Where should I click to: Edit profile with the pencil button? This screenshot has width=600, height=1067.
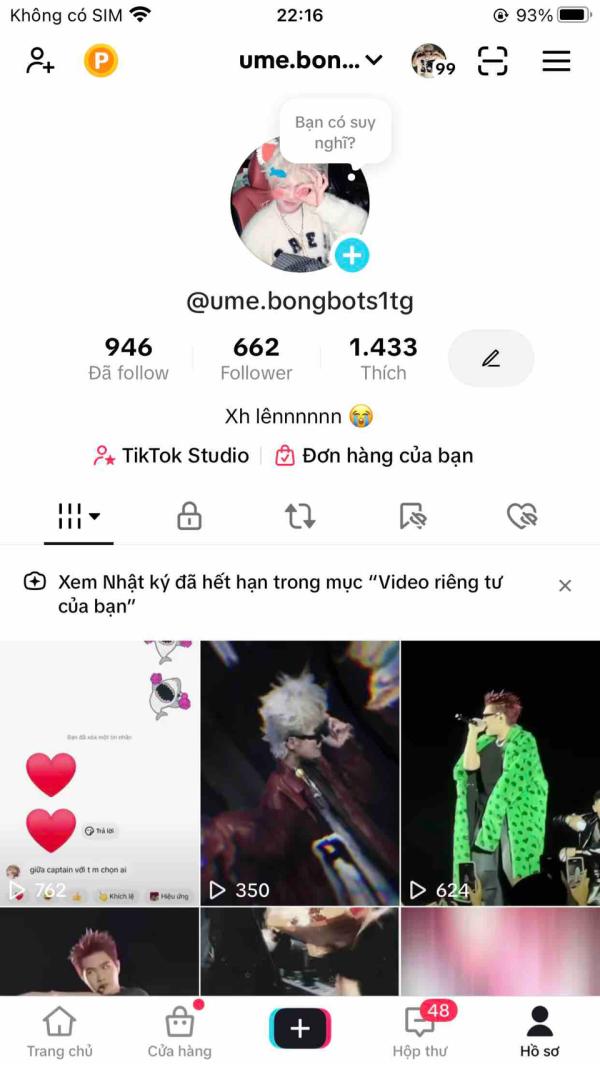(490, 358)
